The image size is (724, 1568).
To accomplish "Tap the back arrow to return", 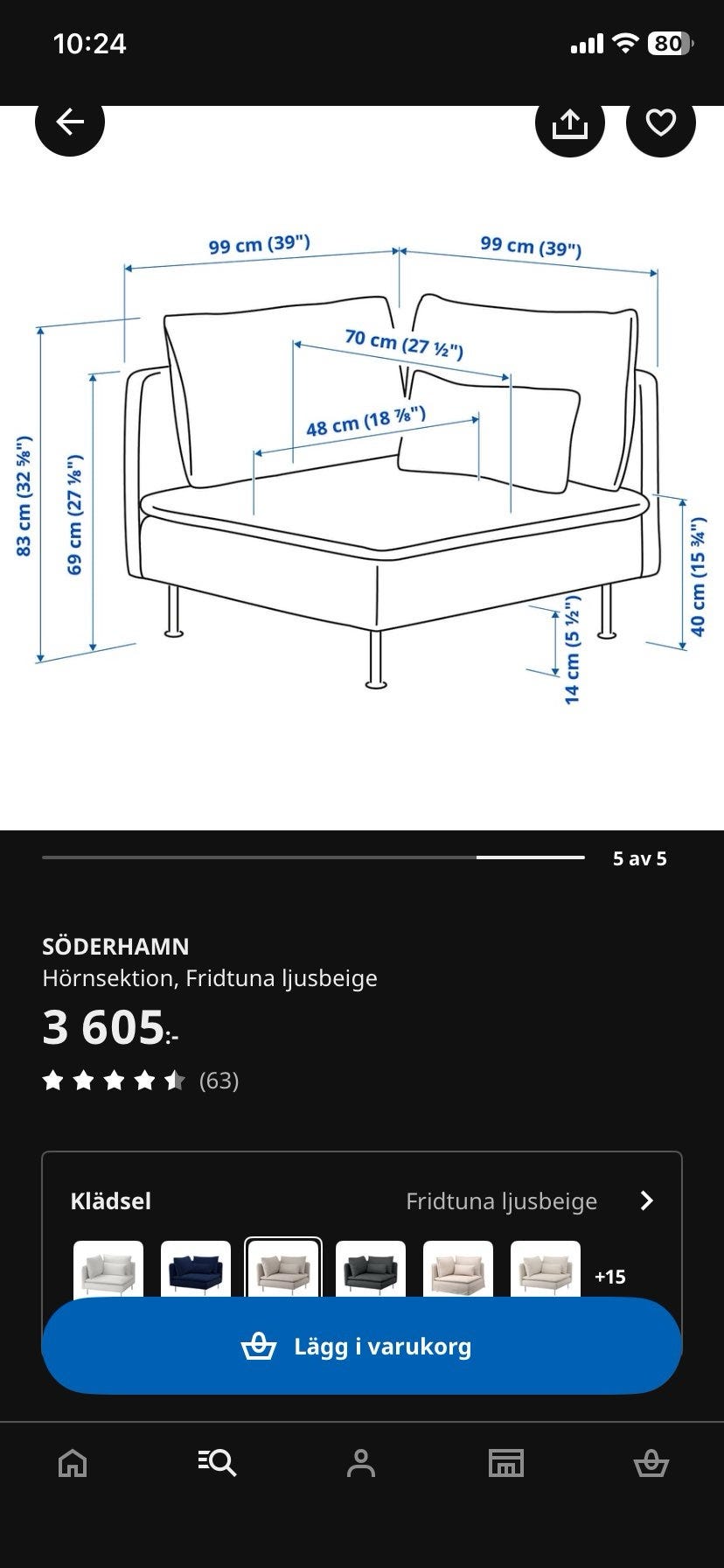I will tap(70, 122).
